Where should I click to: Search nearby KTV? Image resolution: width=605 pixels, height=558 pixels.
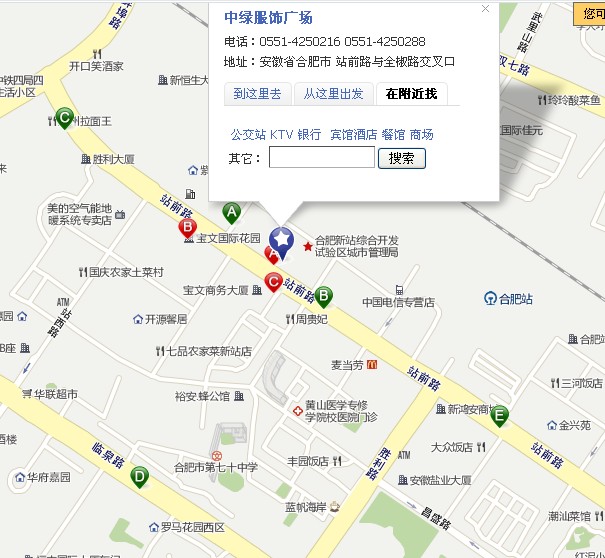(281, 134)
